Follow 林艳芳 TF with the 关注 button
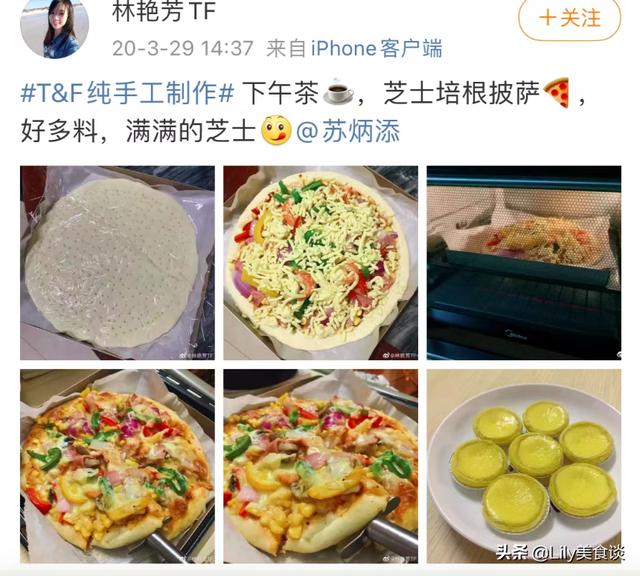The height and width of the screenshot is (576, 640). [569, 19]
